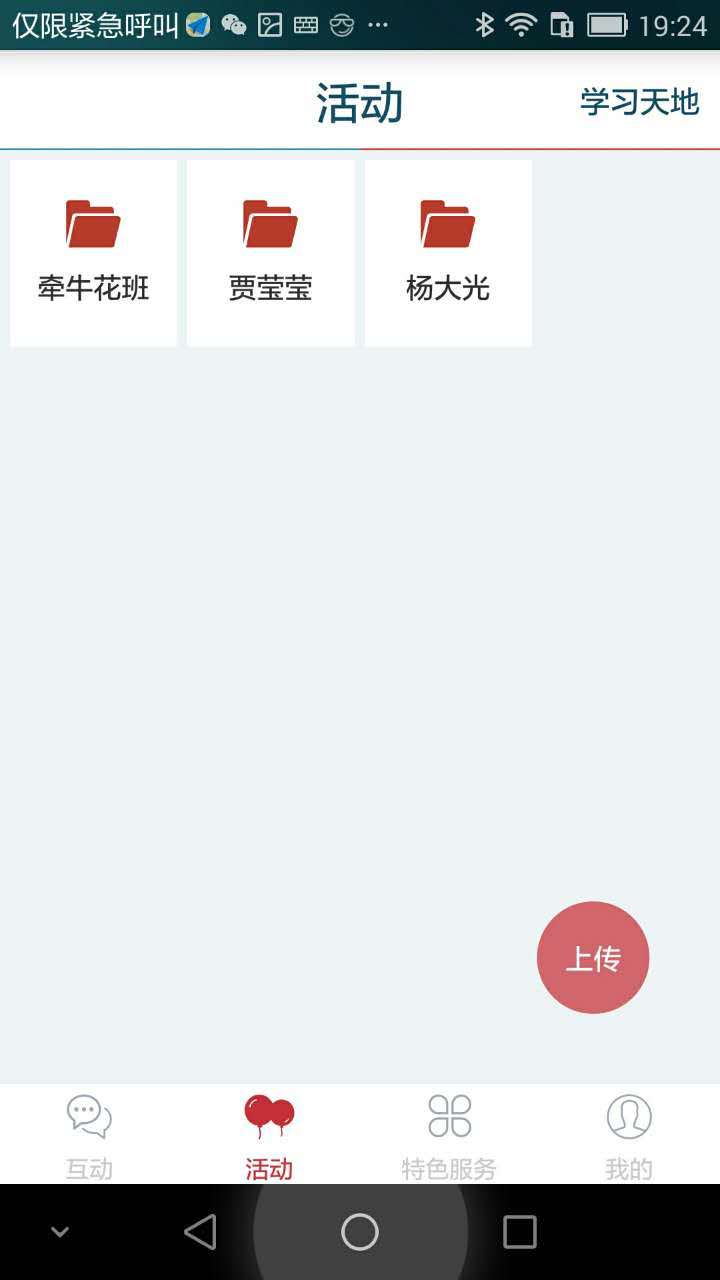This screenshot has height=1280, width=720.
Task: Go to 学习天地
Action: click(639, 102)
